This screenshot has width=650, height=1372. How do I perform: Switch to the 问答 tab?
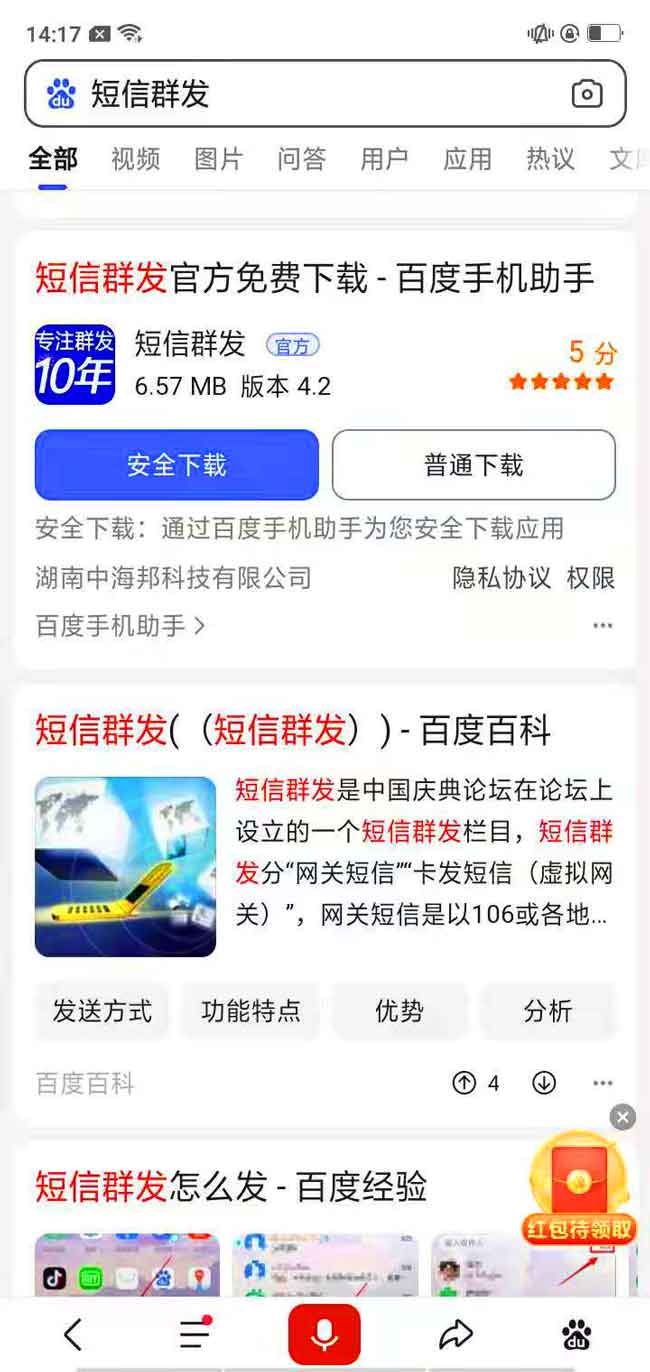tap(301, 159)
